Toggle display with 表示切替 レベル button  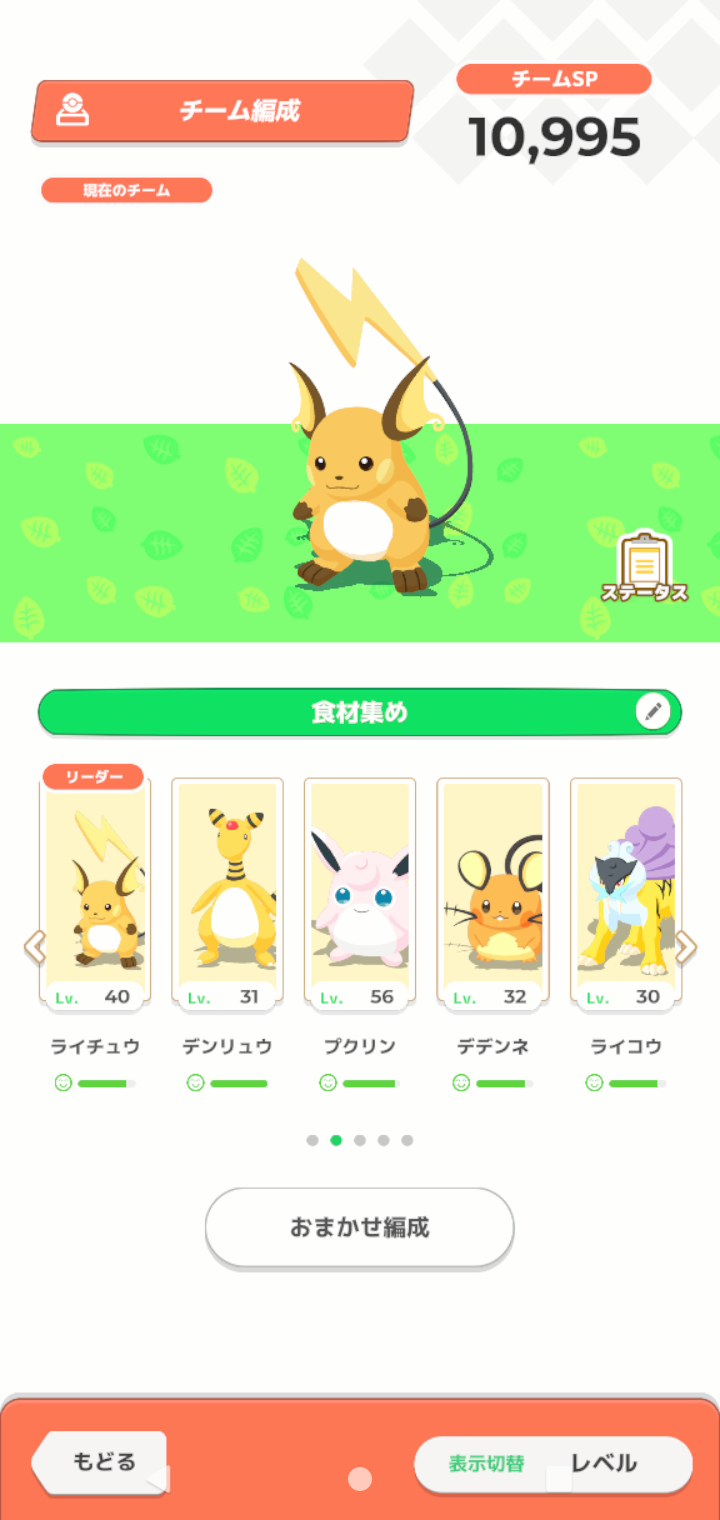553,1464
